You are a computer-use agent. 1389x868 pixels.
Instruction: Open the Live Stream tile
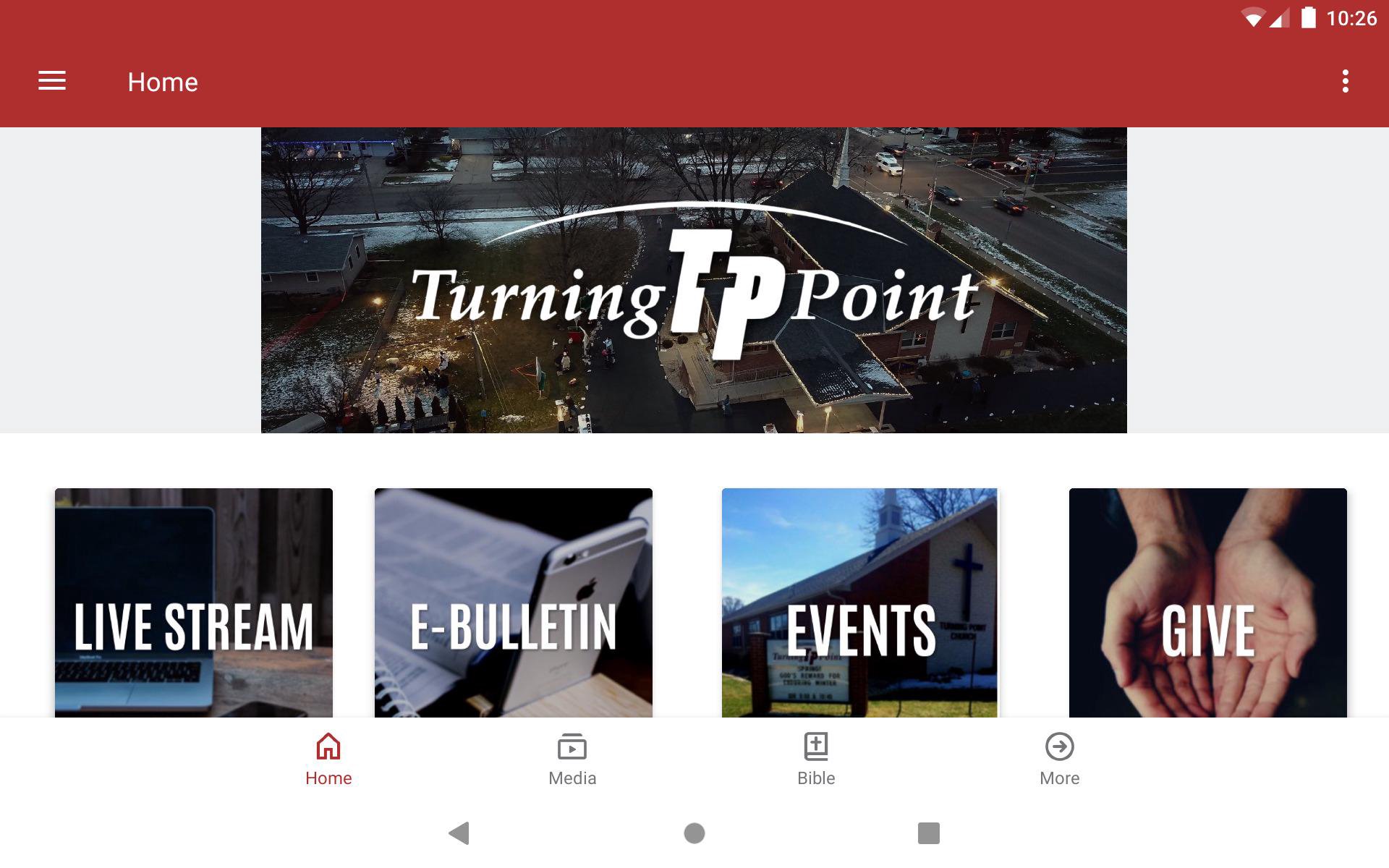[x=194, y=603]
